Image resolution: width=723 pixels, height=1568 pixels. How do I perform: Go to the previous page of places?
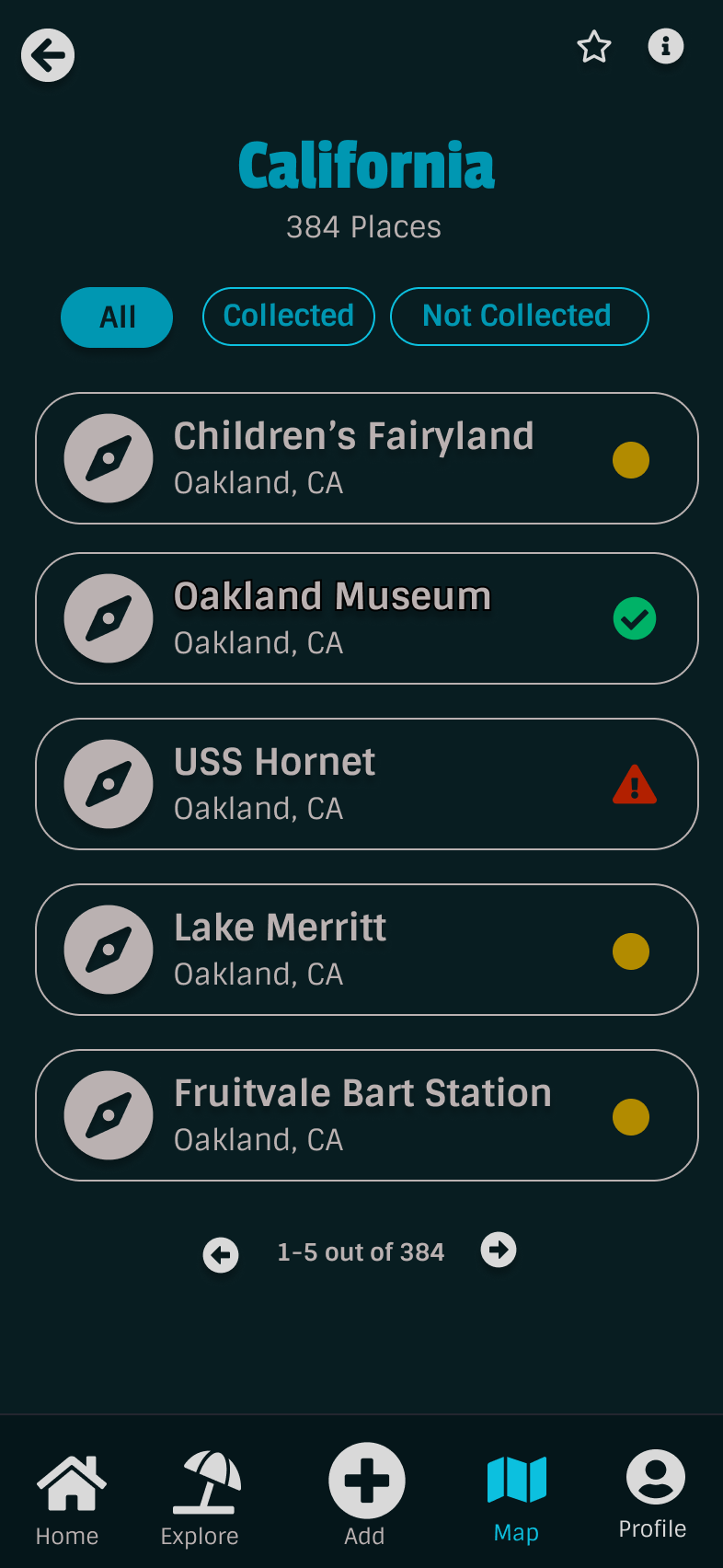pos(221,1254)
